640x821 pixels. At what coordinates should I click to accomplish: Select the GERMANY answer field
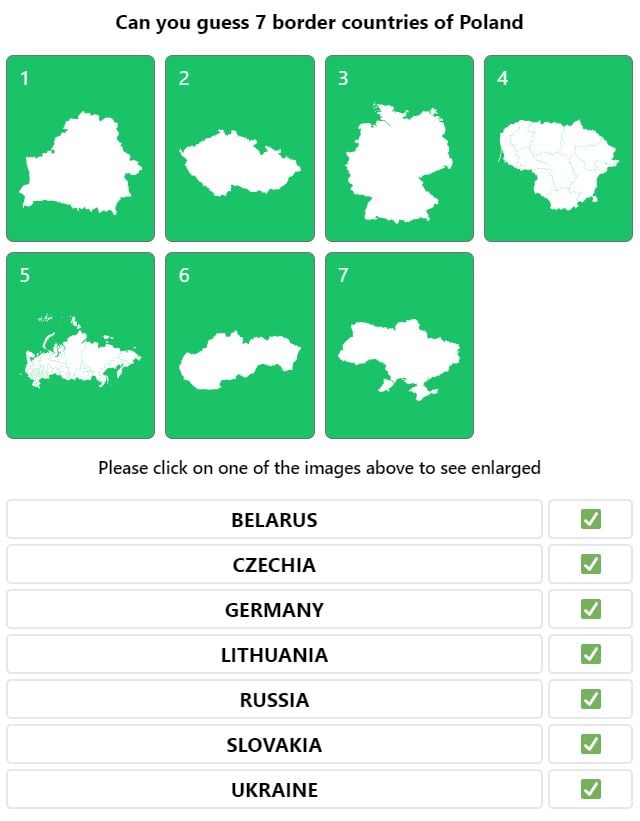tap(274, 610)
